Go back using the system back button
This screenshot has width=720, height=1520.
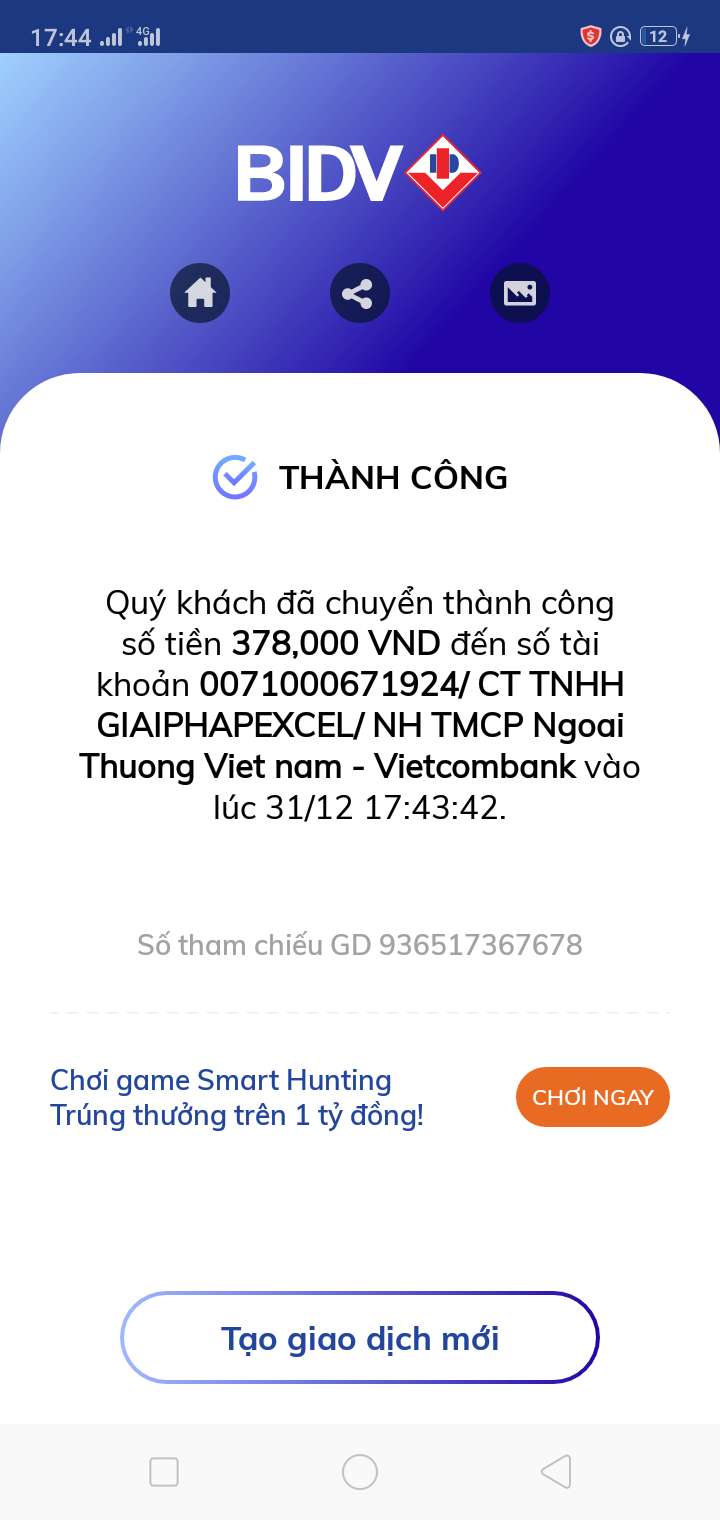coord(555,1471)
